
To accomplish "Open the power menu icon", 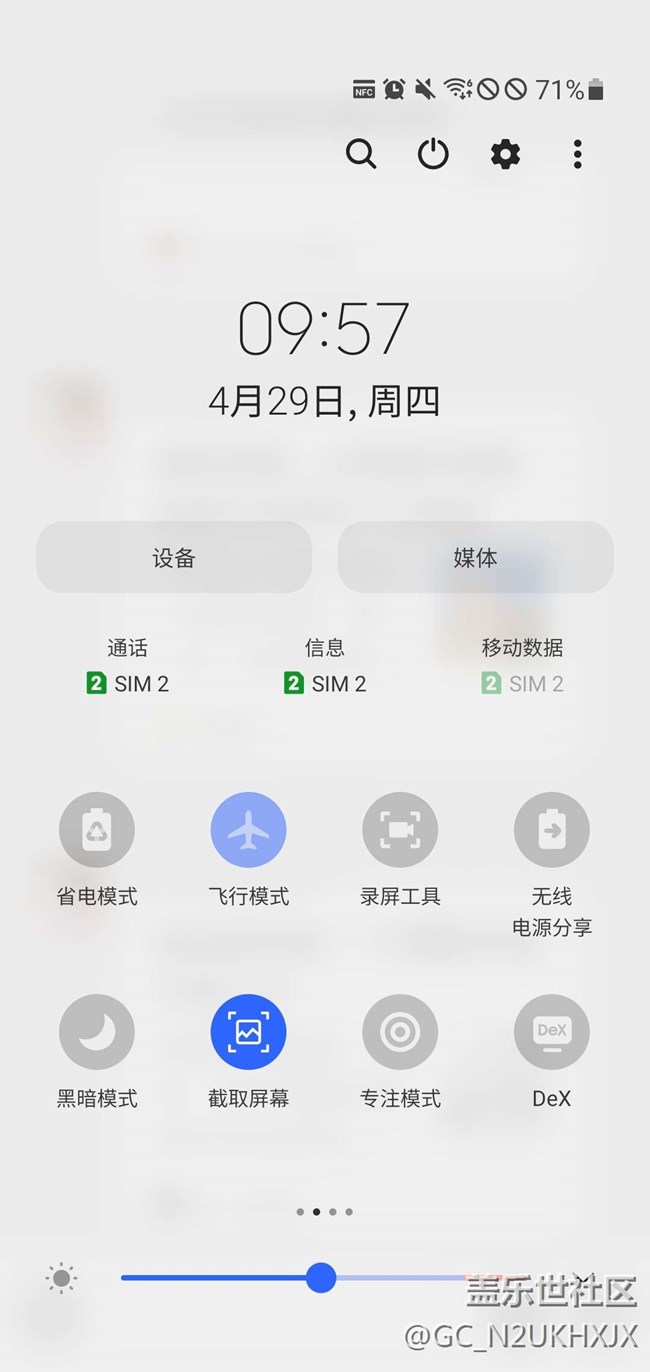I will [x=433, y=154].
